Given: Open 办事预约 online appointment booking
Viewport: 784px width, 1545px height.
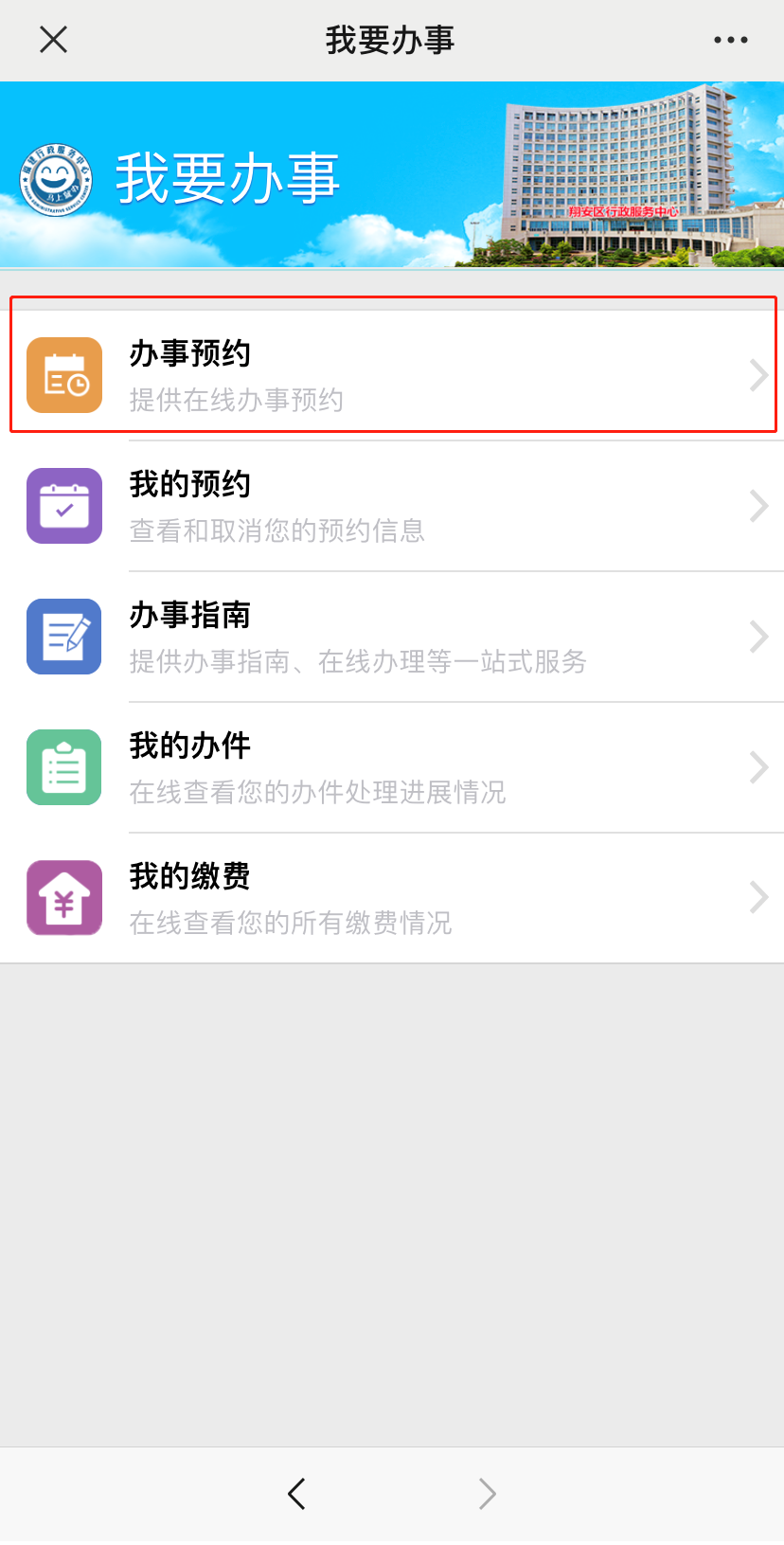Looking at the screenshot, I should click(x=392, y=375).
